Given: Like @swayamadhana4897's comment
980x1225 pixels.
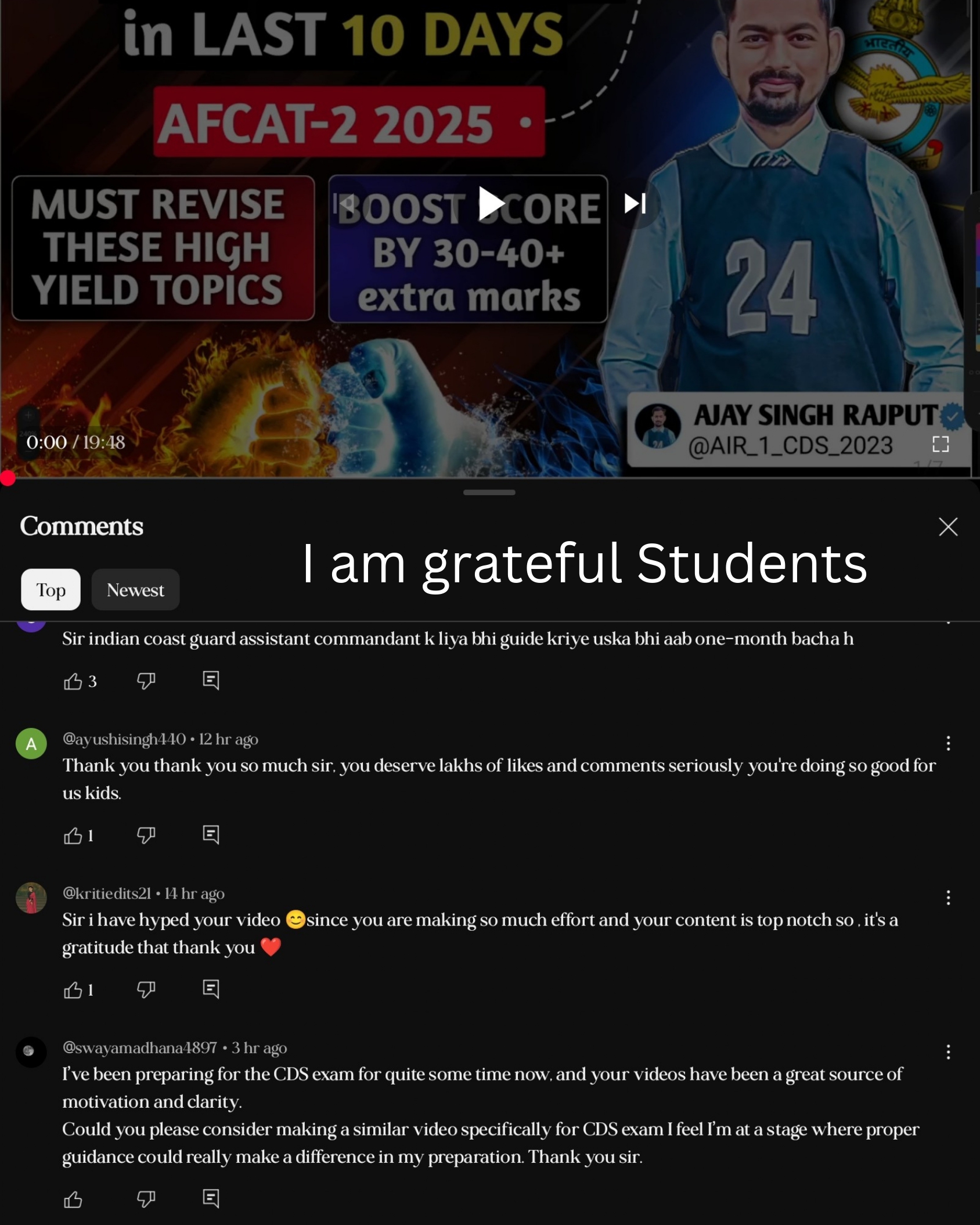Looking at the screenshot, I should pos(73,1199).
